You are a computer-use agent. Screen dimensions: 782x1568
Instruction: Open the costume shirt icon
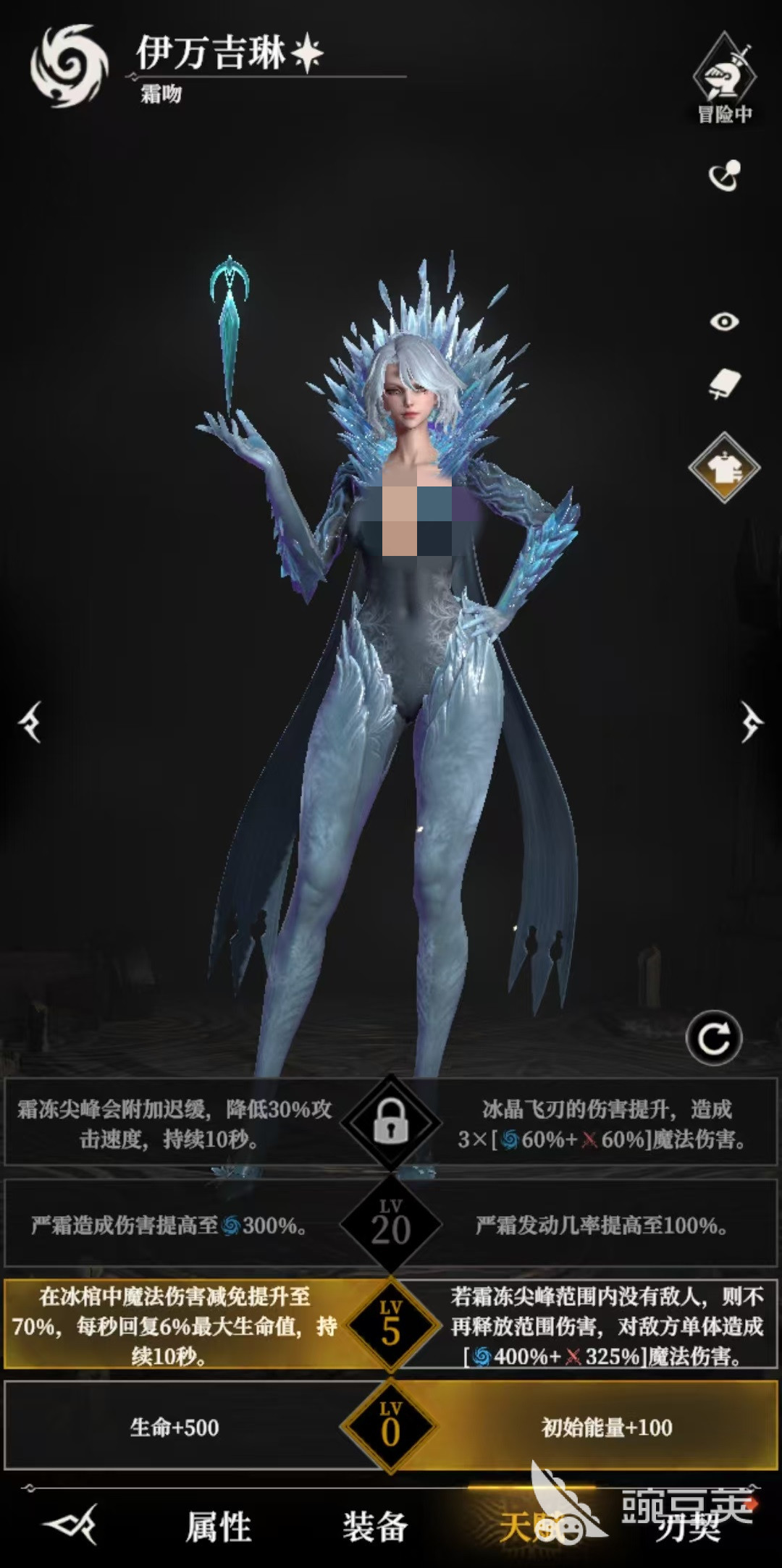(x=723, y=468)
